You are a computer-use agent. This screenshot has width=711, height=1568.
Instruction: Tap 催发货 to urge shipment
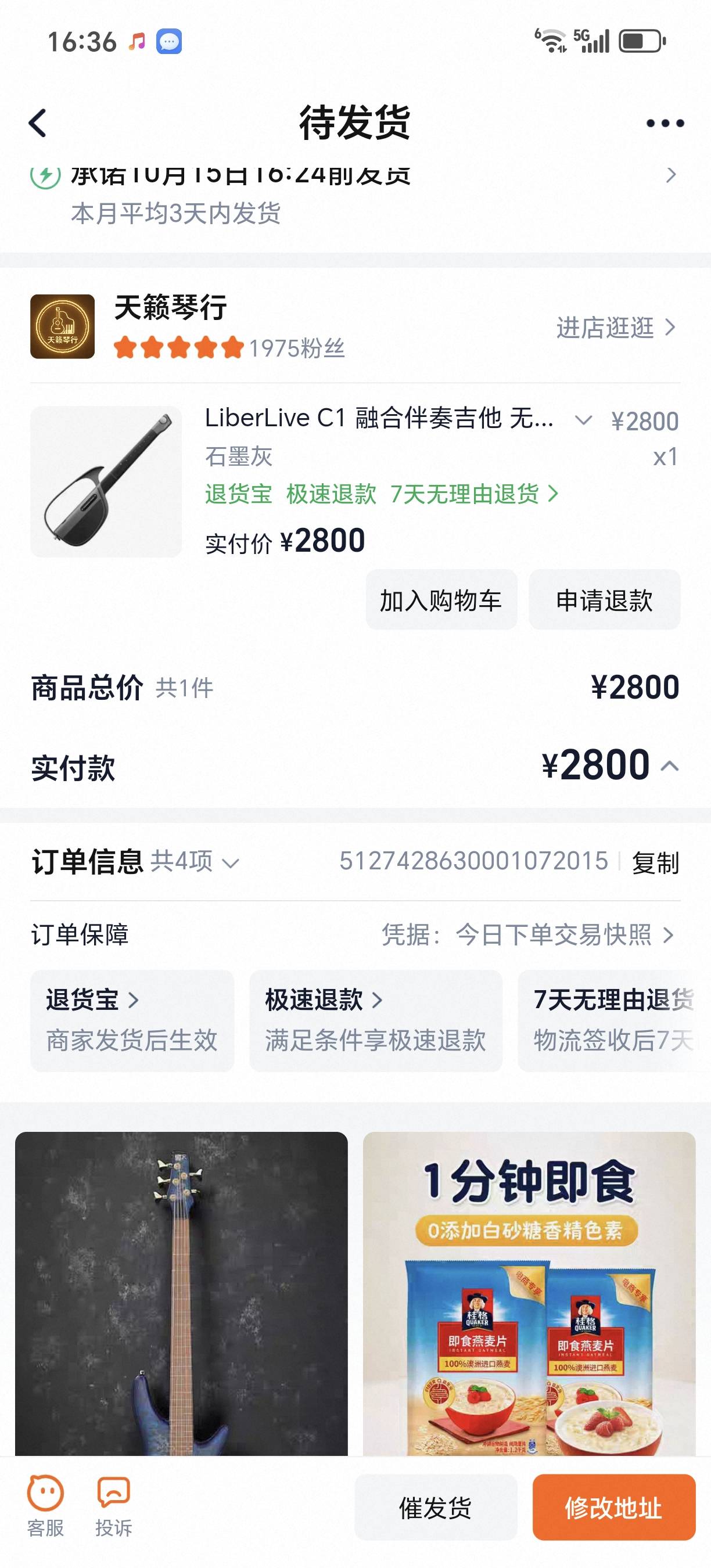point(435,1507)
